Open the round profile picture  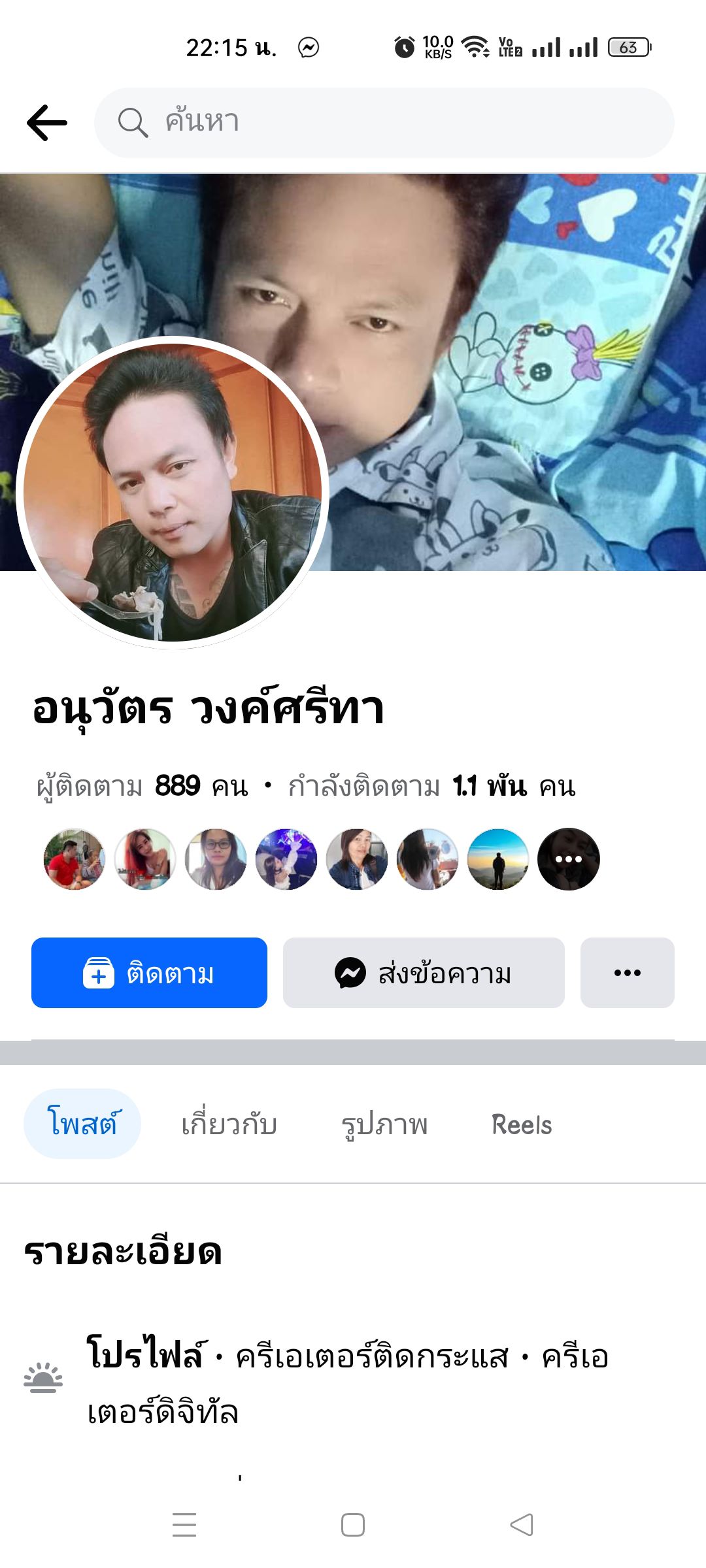click(x=173, y=493)
